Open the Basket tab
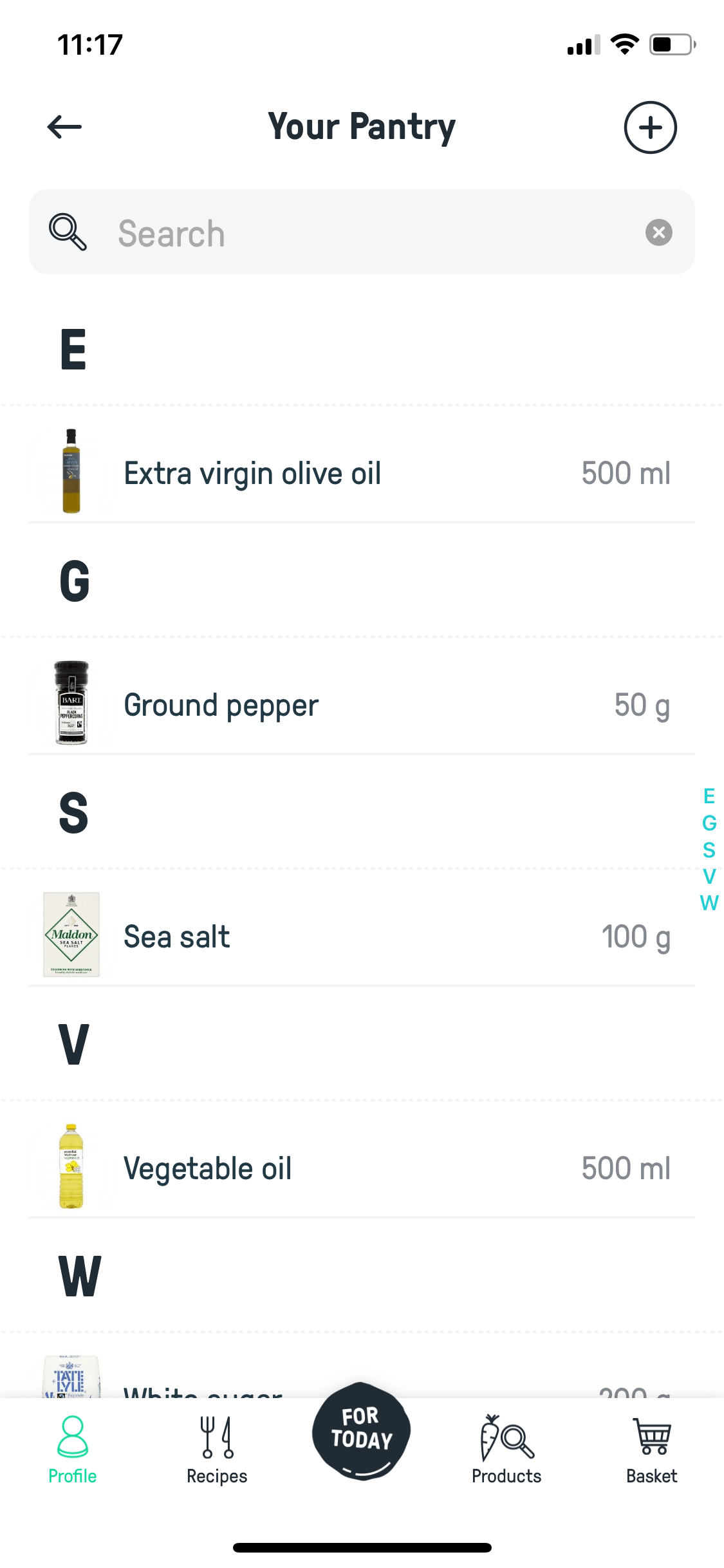The width and height of the screenshot is (724, 1568). pos(651,1450)
